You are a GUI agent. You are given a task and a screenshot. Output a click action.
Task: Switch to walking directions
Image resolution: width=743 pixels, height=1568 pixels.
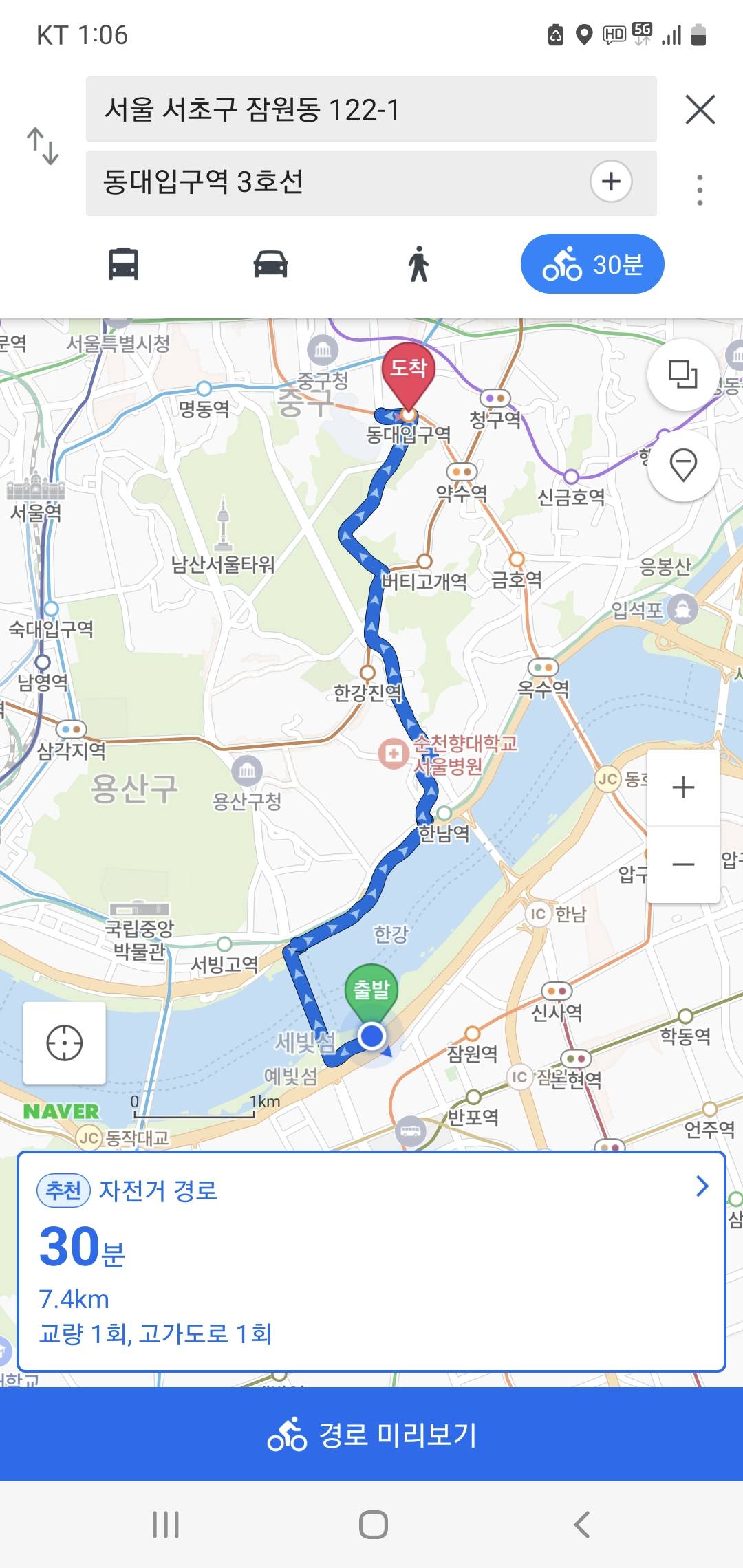[x=418, y=264]
